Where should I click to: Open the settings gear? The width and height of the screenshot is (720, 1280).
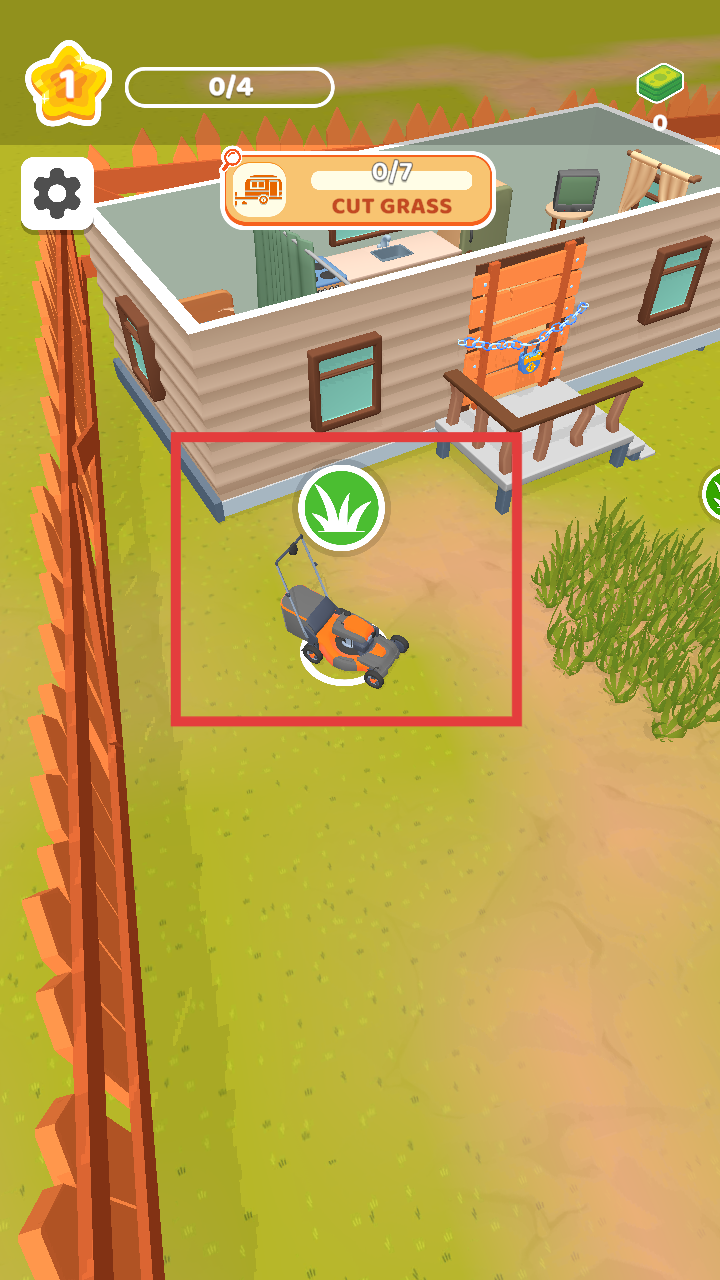click(57, 192)
